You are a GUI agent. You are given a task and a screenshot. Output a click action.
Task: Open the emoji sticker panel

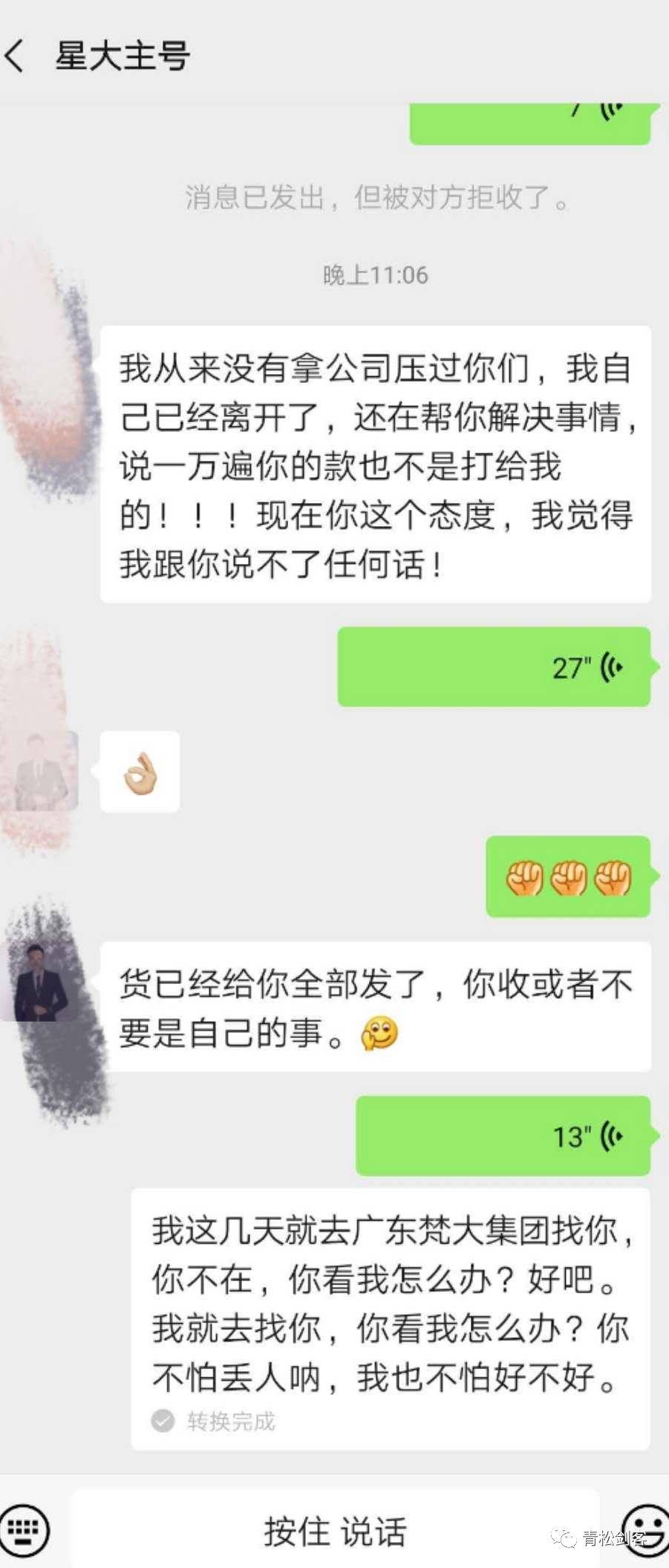645,1528
